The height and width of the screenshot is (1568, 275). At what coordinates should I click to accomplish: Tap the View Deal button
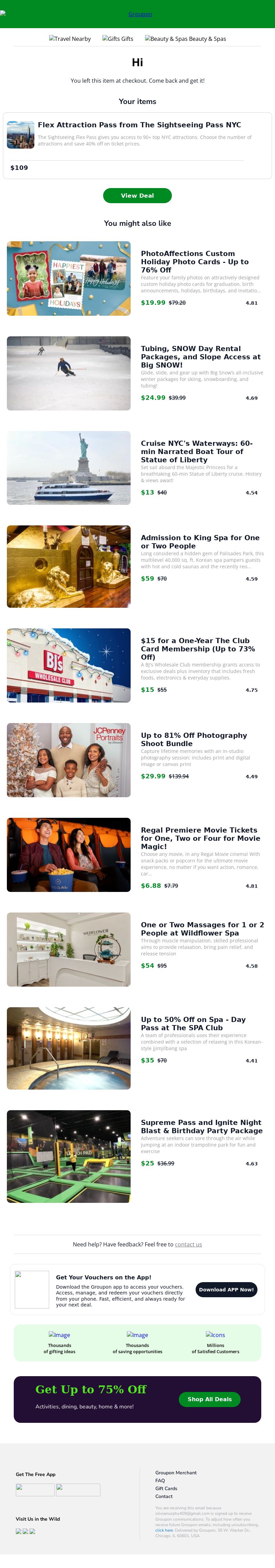pyautogui.click(x=137, y=195)
